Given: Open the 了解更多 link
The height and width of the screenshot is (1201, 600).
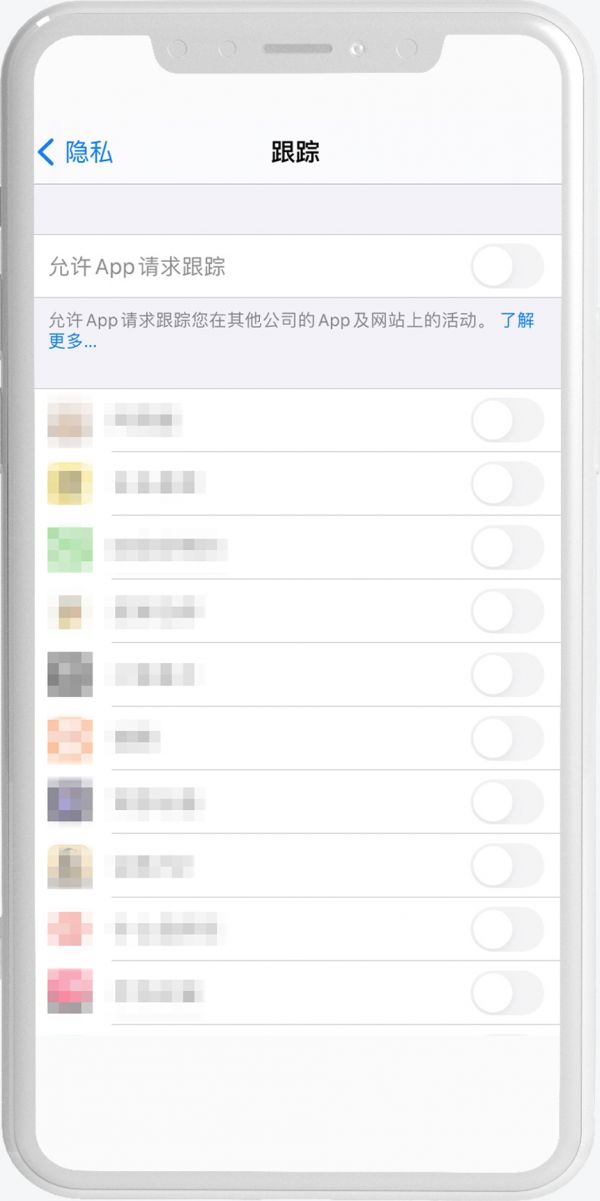Looking at the screenshot, I should (x=517, y=321).
